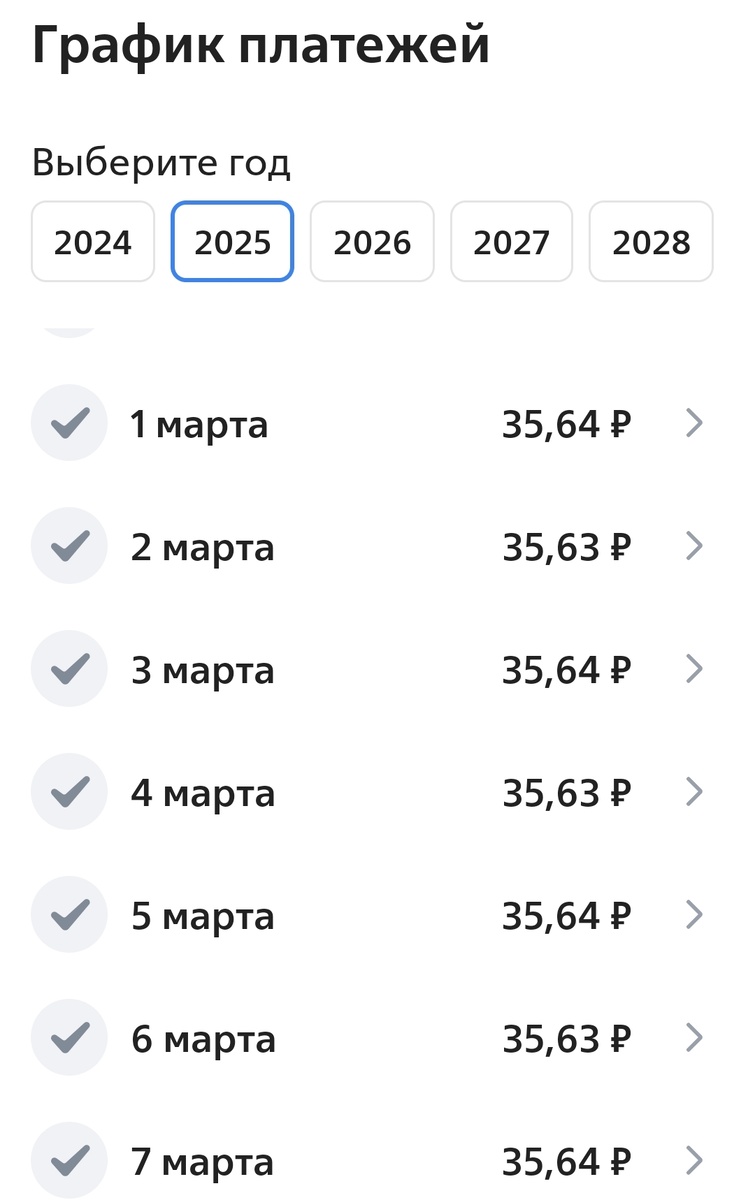This screenshot has height=1200, width=755.
Task: Select the year 2027
Action: coord(511,241)
